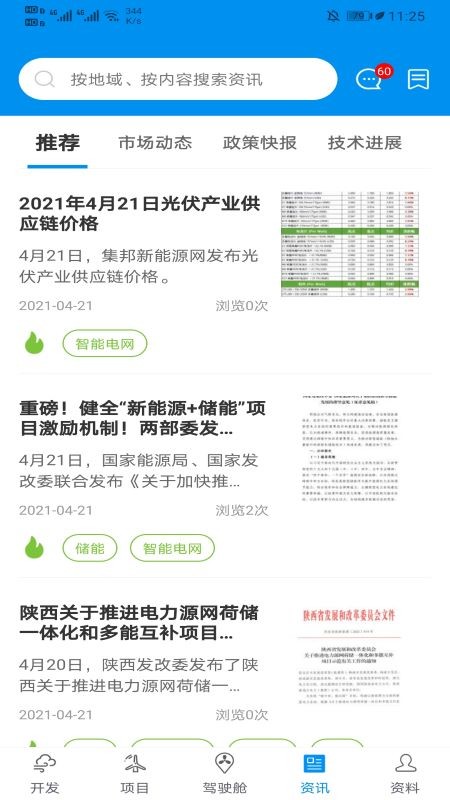Image resolution: width=450 pixels, height=800 pixels.
Task: Select the 推荐 tab
Action: (x=58, y=142)
